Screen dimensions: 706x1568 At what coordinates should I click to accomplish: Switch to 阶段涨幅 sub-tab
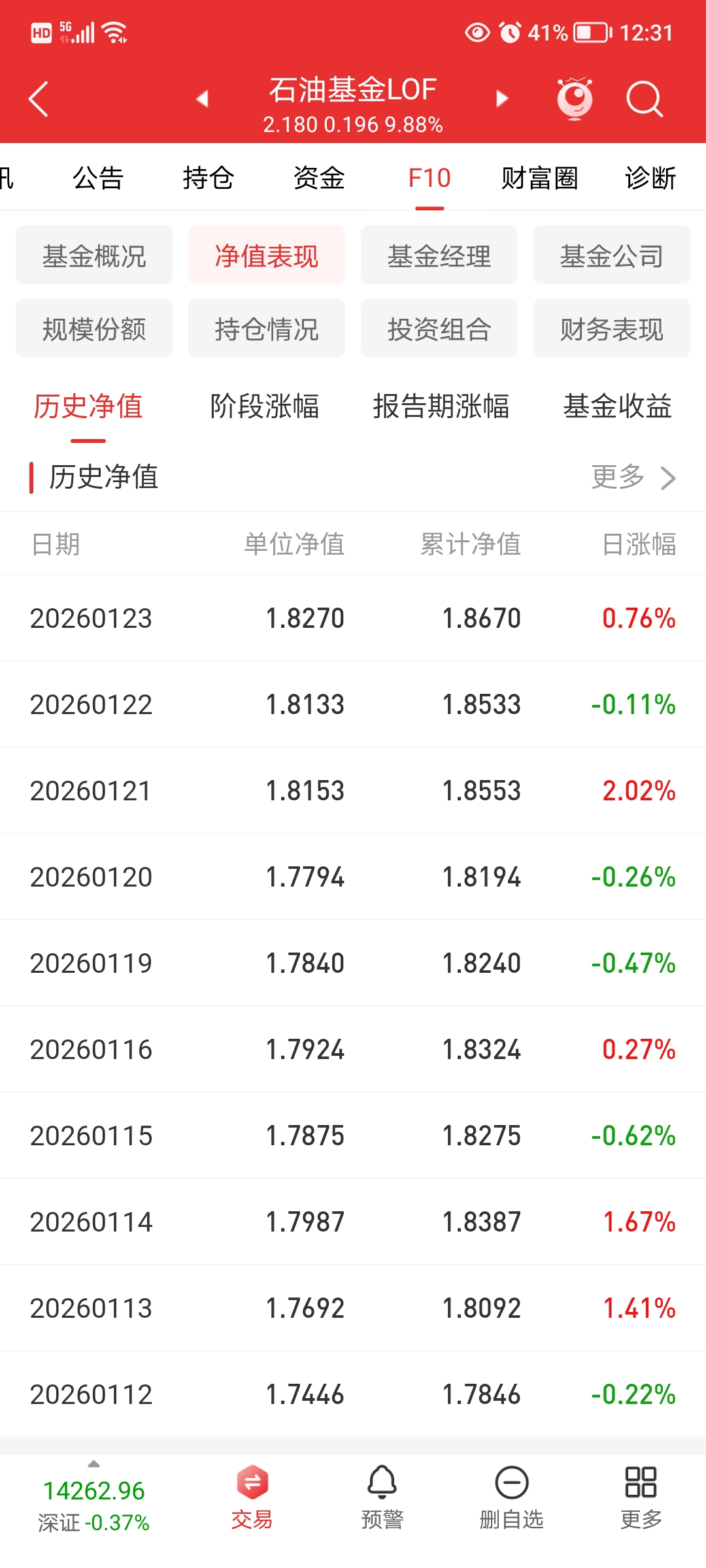pos(265,406)
